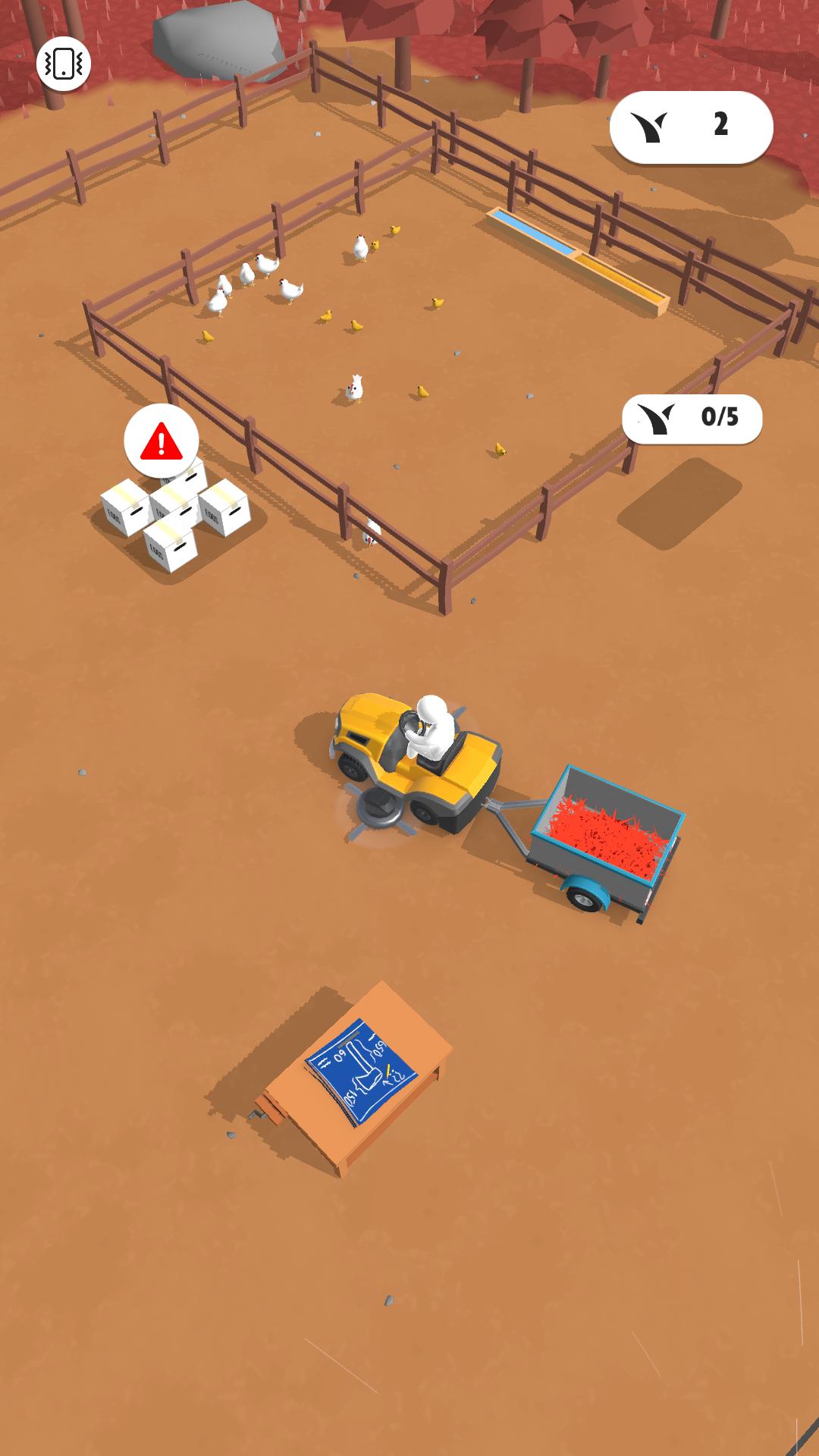Toggle the vibration setting icon
The height and width of the screenshot is (1456, 819).
(64, 64)
